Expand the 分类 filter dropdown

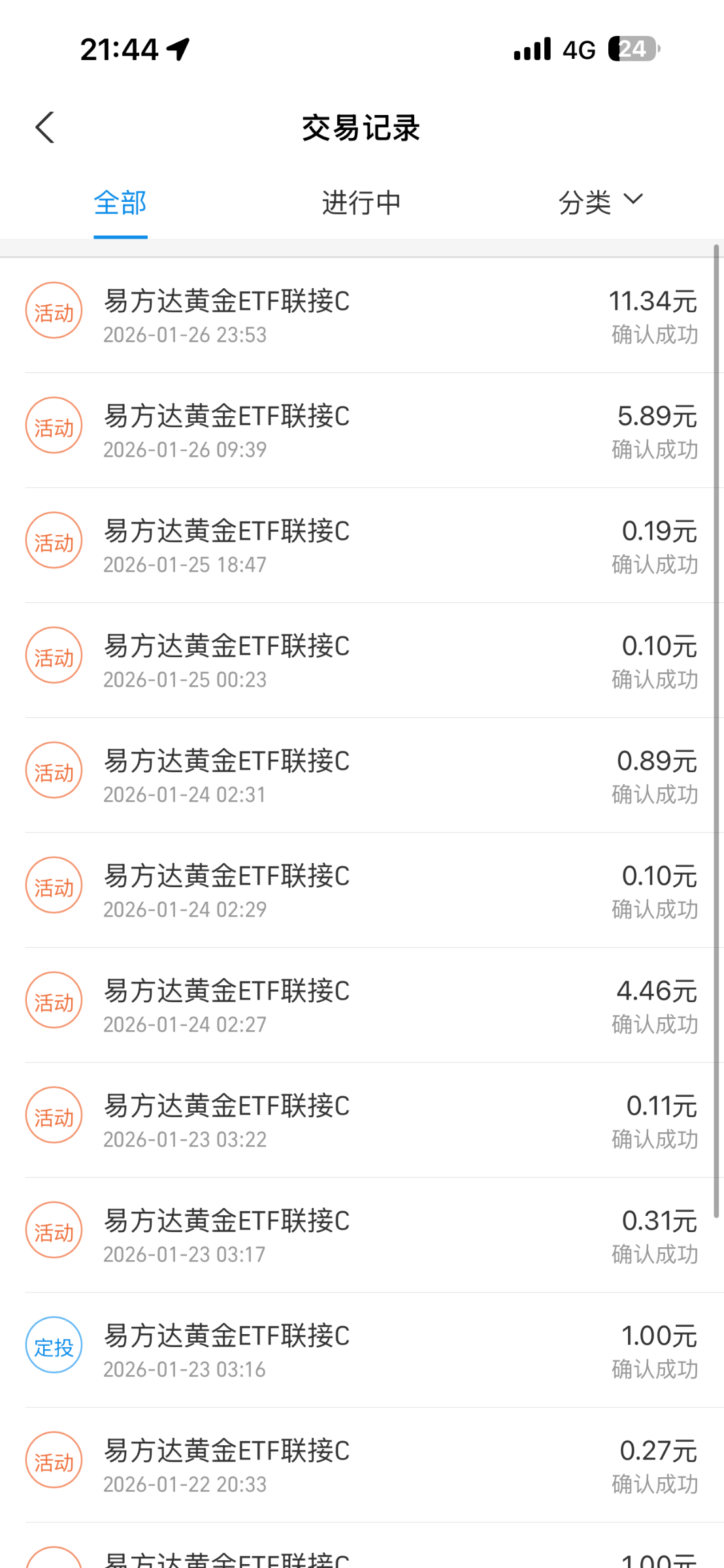pos(600,201)
